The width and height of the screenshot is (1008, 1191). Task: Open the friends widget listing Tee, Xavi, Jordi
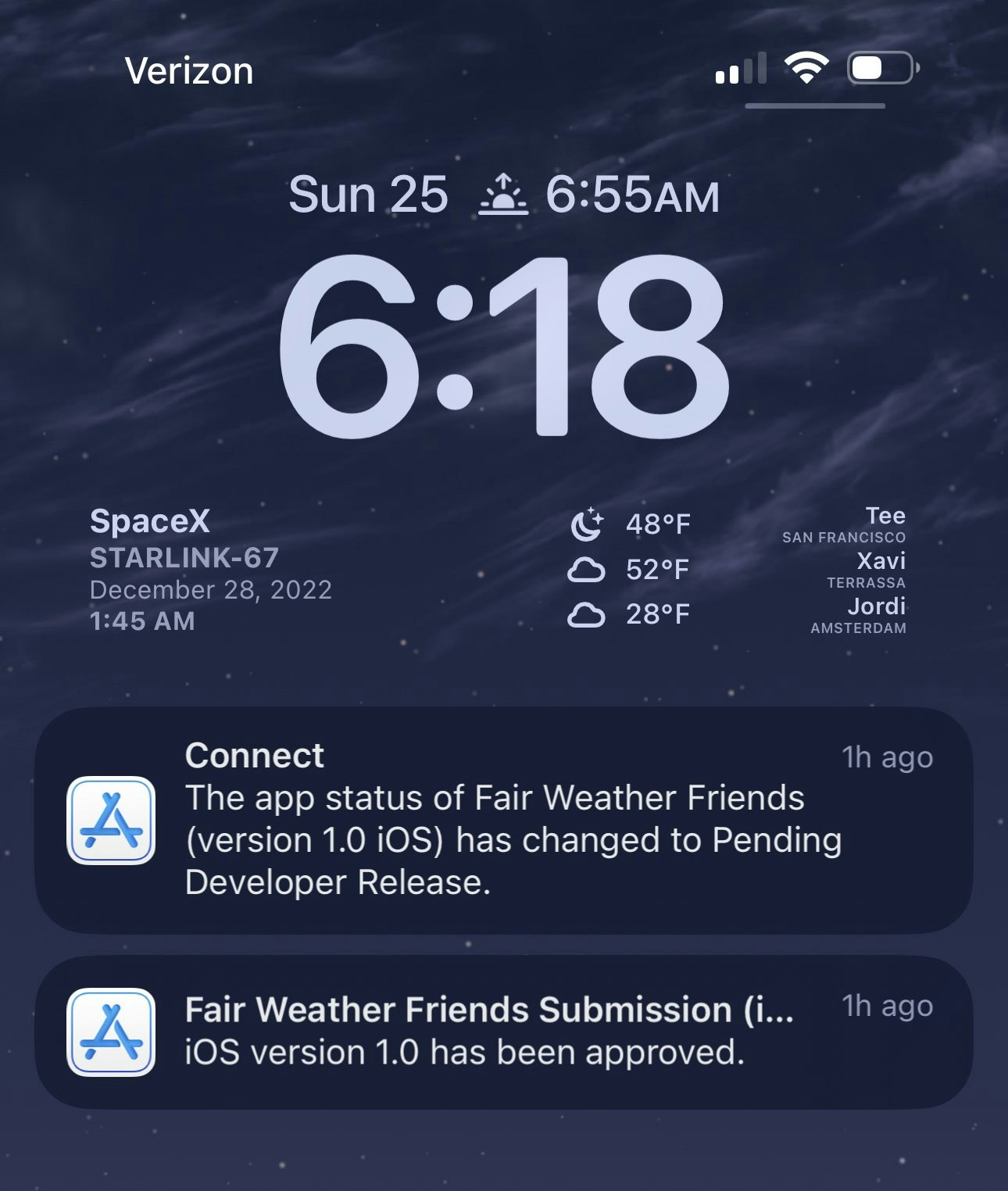click(845, 570)
